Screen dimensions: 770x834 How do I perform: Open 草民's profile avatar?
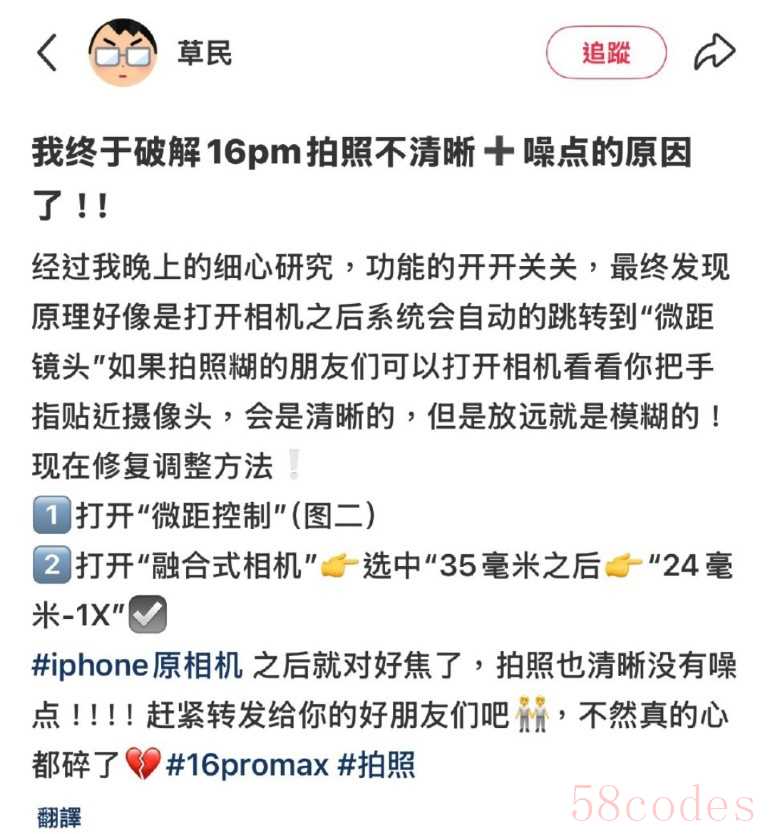(122, 52)
